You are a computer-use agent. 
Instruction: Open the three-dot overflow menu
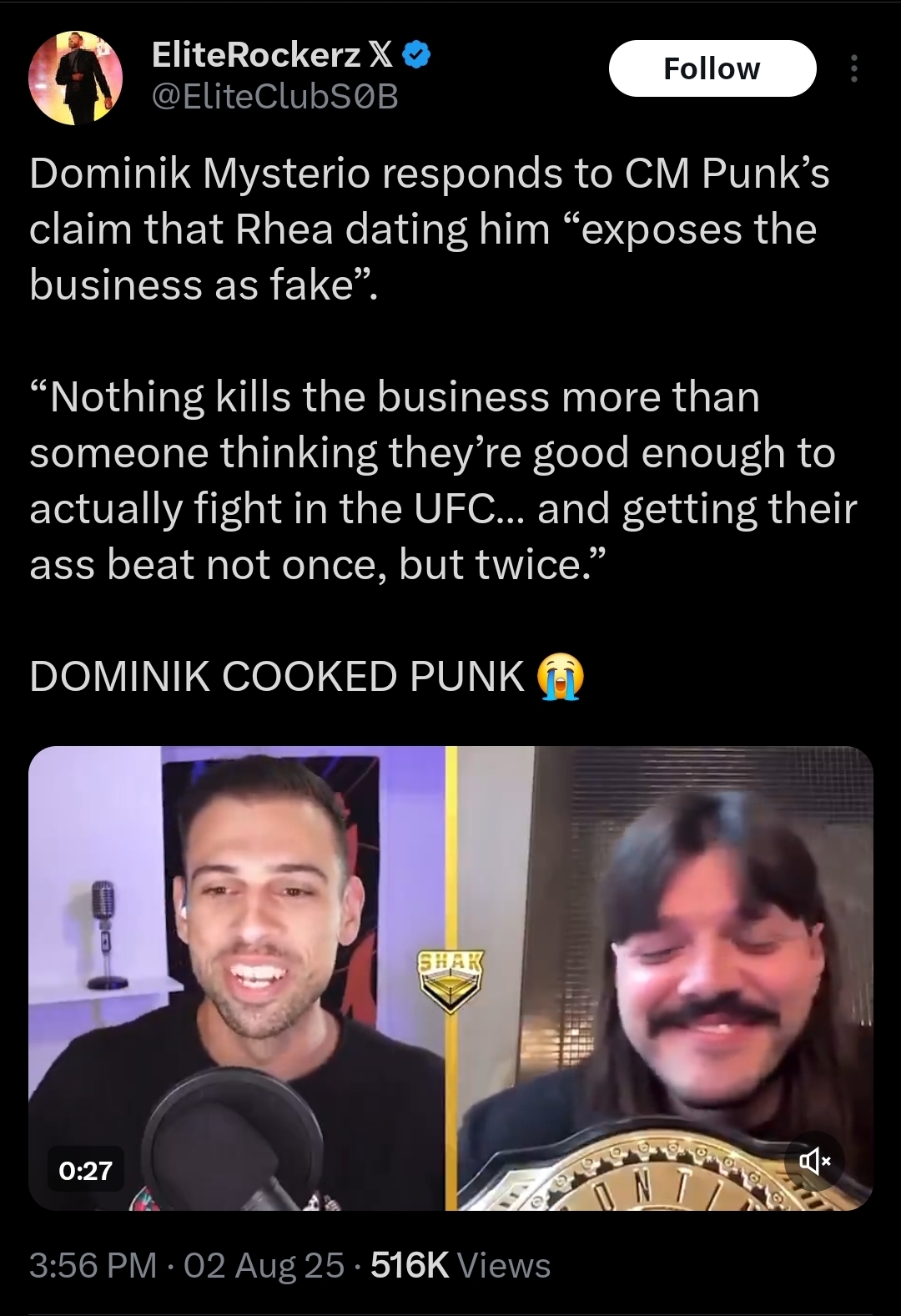pos(853,68)
